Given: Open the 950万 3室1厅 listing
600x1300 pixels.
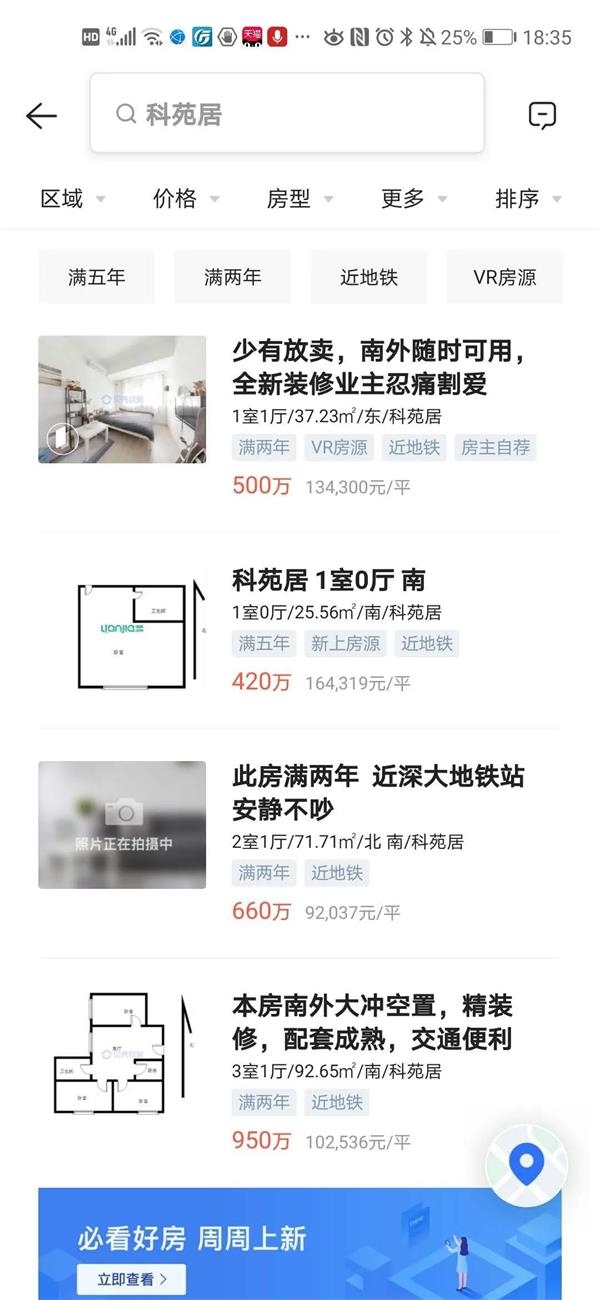Looking at the screenshot, I should (x=300, y=1071).
